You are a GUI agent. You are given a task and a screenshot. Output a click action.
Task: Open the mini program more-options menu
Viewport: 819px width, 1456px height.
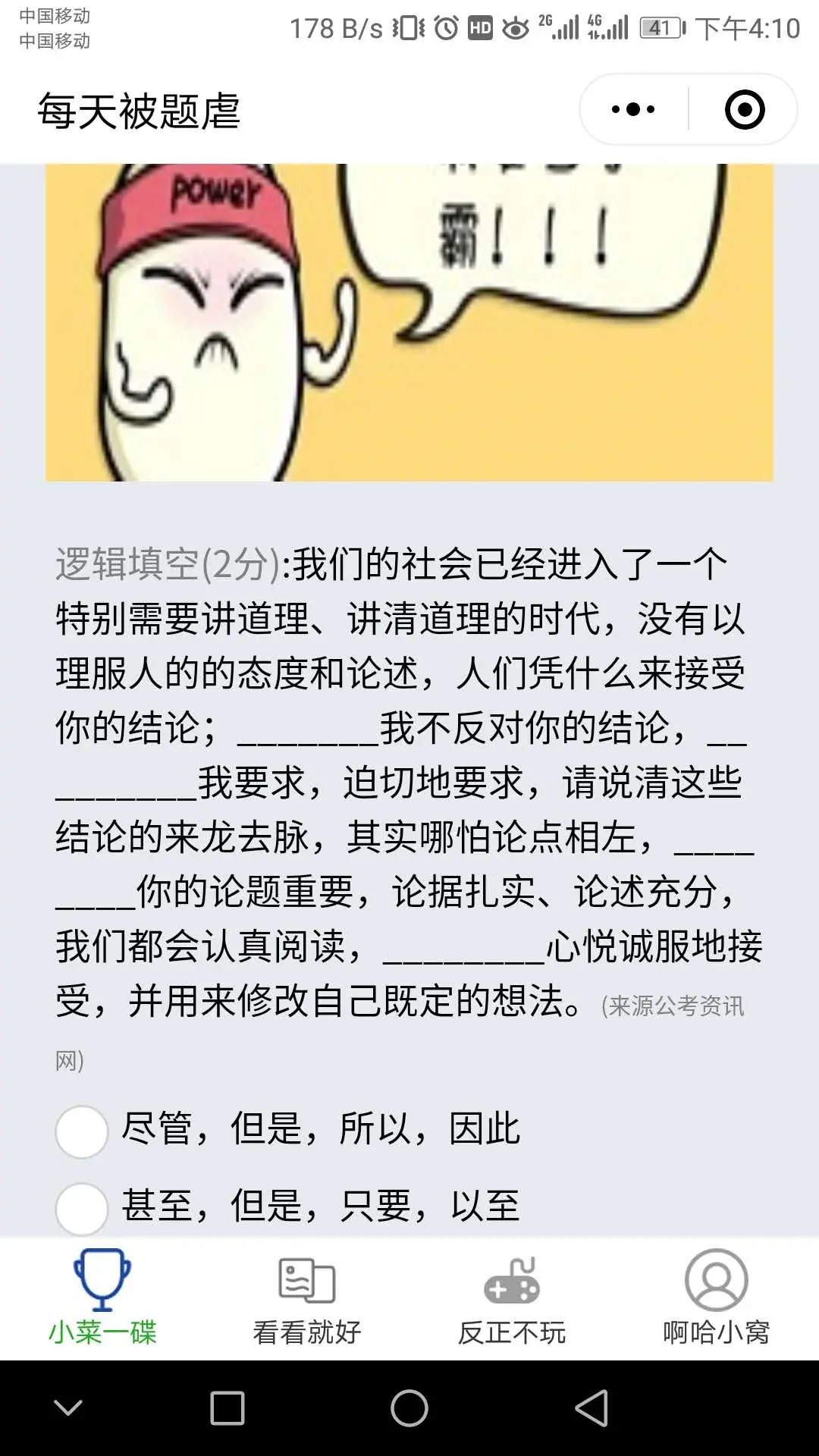click(x=633, y=109)
